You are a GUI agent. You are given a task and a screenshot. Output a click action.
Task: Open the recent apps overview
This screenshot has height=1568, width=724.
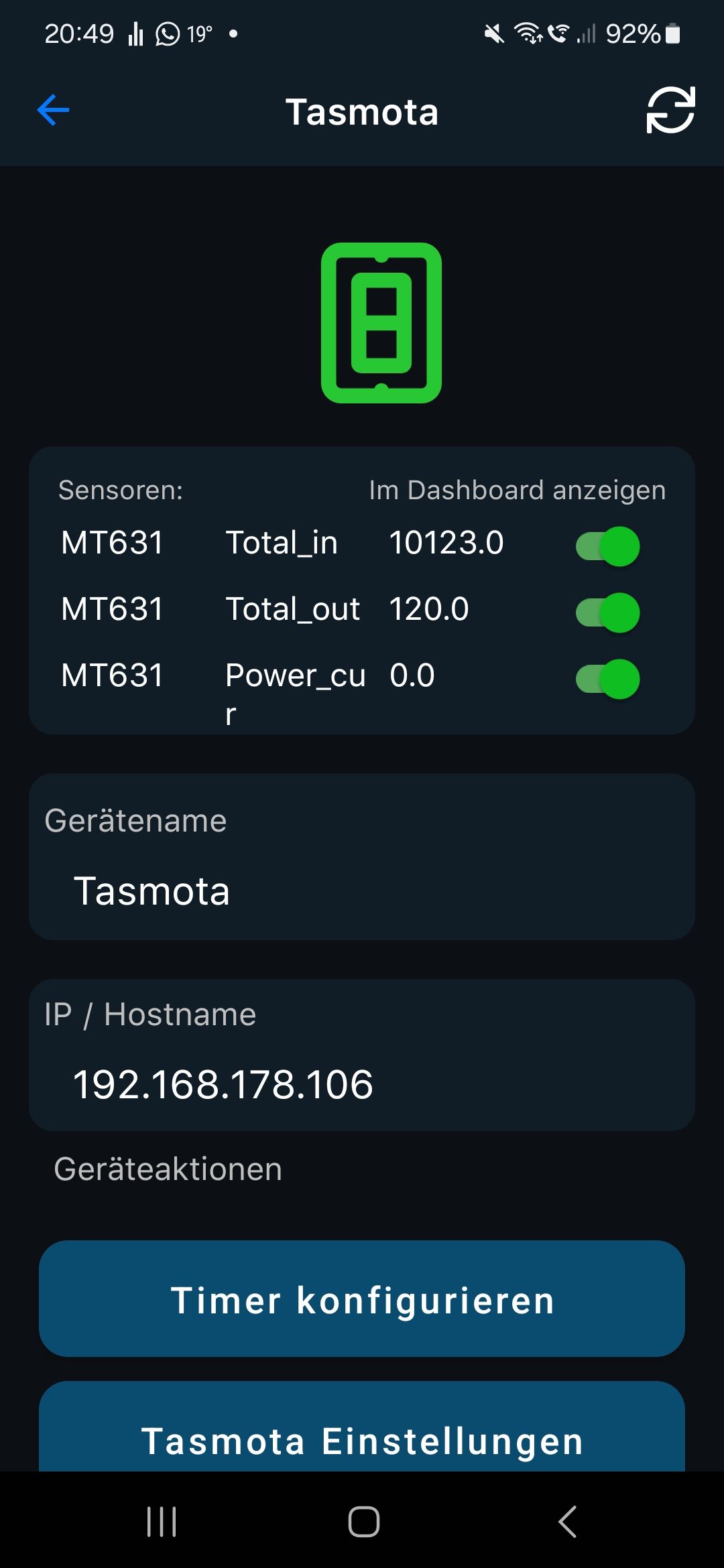pyautogui.click(x=162, y=1521)
